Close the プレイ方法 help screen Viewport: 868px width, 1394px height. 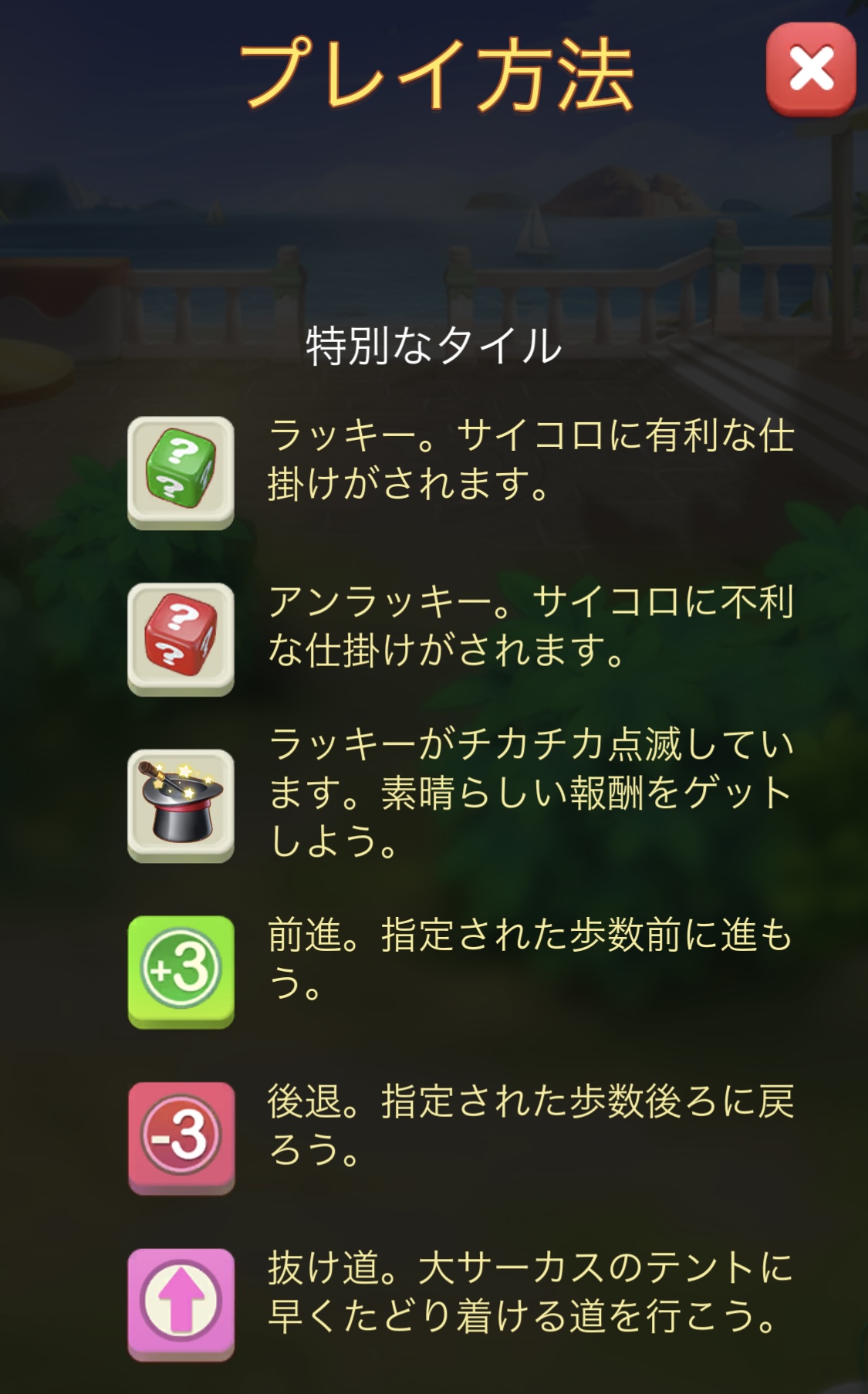click(810, 69)
